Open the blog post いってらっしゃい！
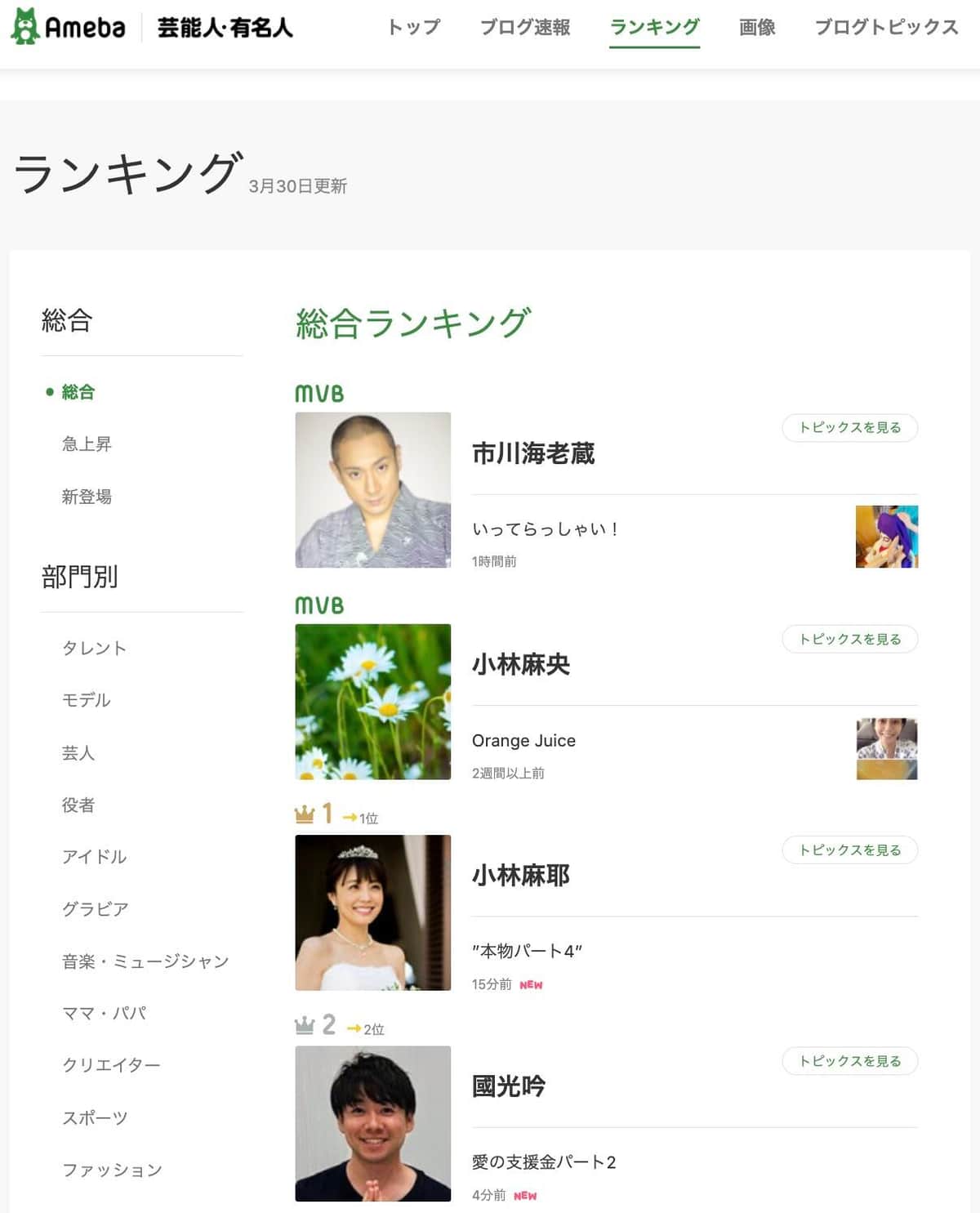The image size is (980, 1213). pos(546,529)
